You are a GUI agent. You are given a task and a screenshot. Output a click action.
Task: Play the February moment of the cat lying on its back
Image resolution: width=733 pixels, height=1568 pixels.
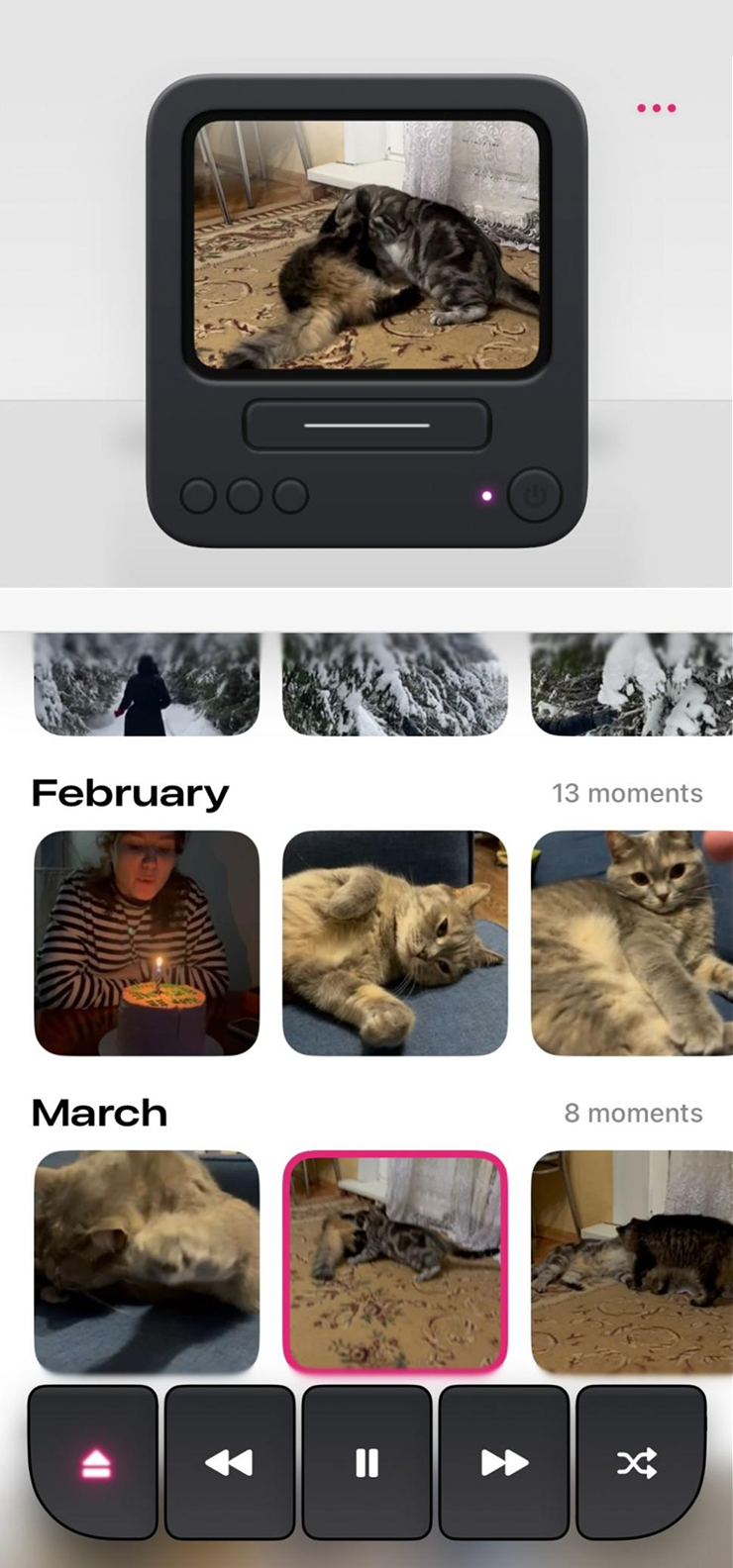click(x=394, y=942)
